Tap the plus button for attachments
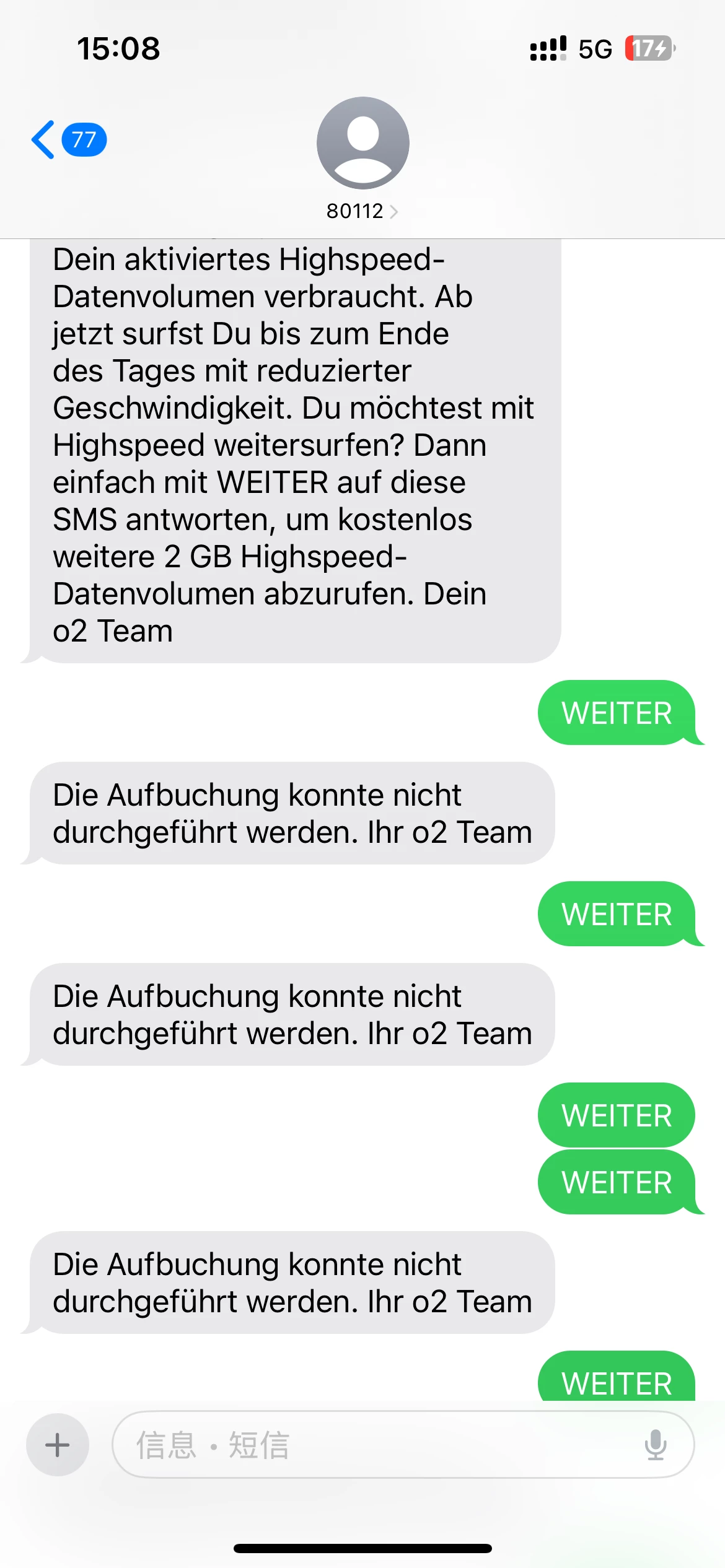 pyautogui.click(x=58, y=1445)
